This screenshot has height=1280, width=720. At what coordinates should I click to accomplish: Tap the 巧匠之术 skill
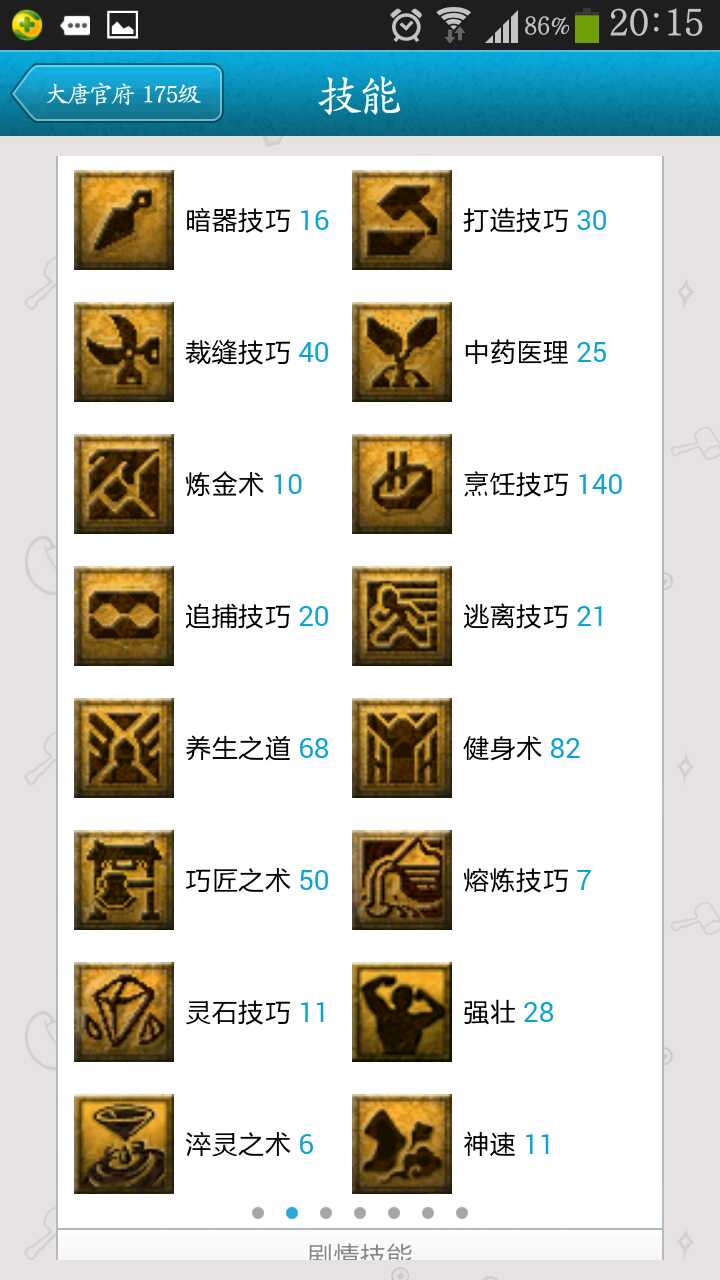coord(124,880)
